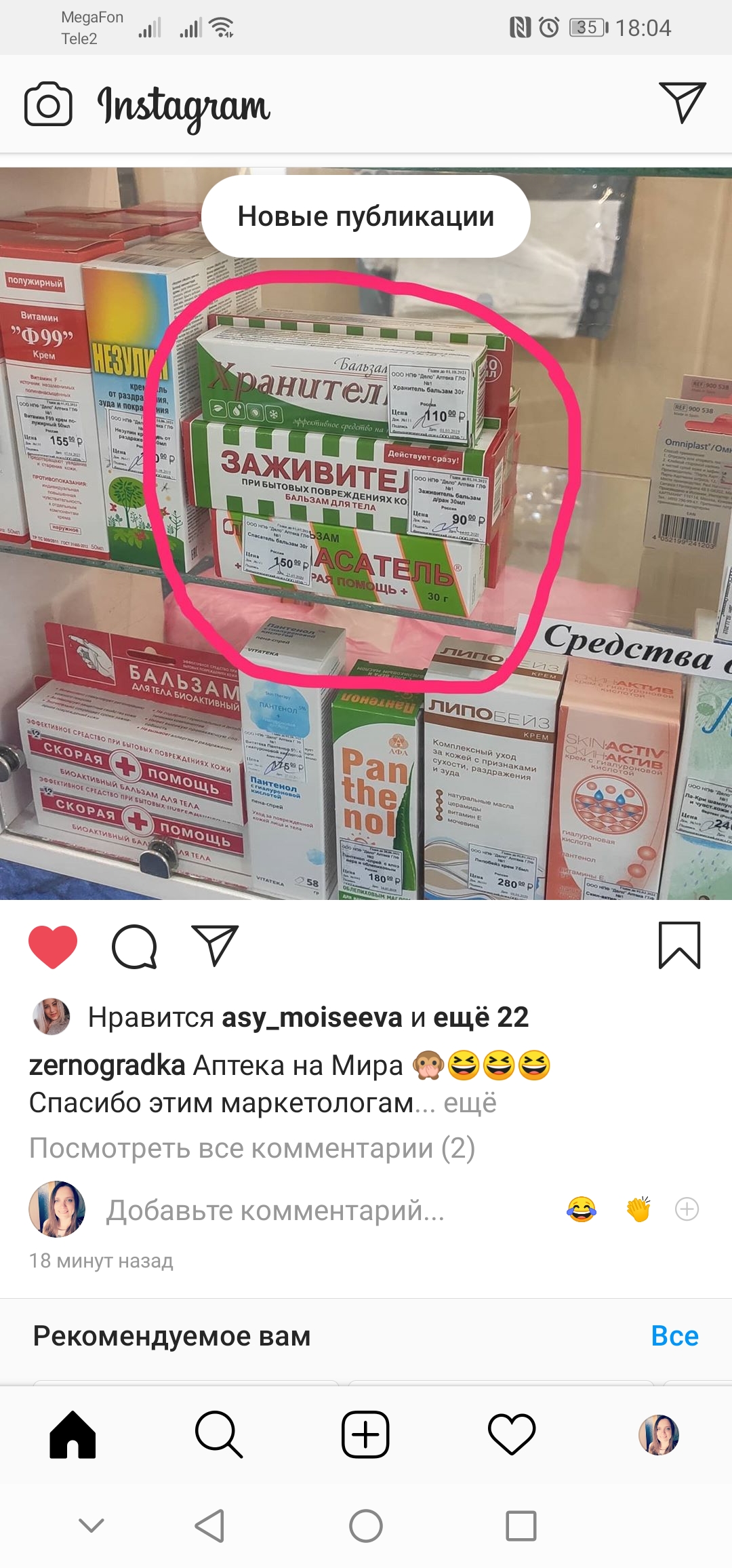Save the post with bookmark icon
This screenshot has width=732, height=1568.
679,945
